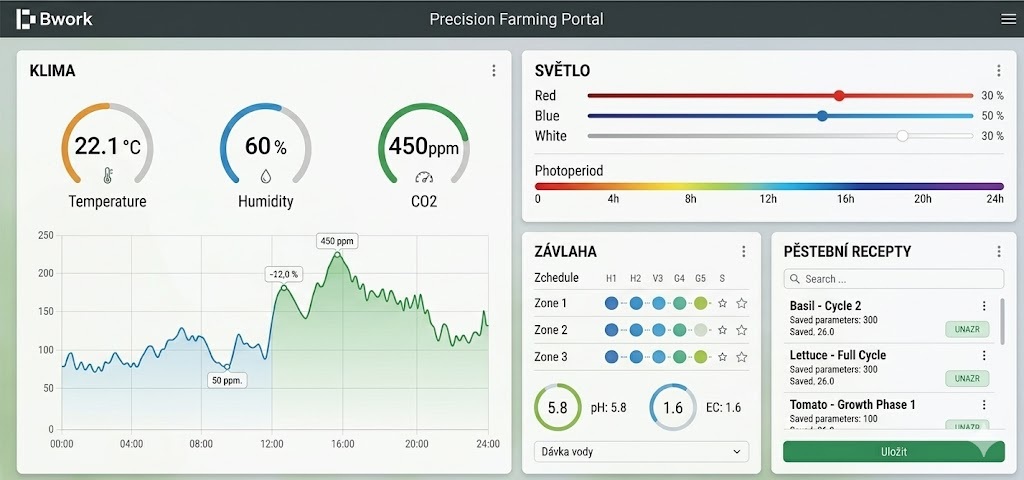The image size is (1024, 480).
Task: Star the last star for Zone 3
Action: coord(741,357)
